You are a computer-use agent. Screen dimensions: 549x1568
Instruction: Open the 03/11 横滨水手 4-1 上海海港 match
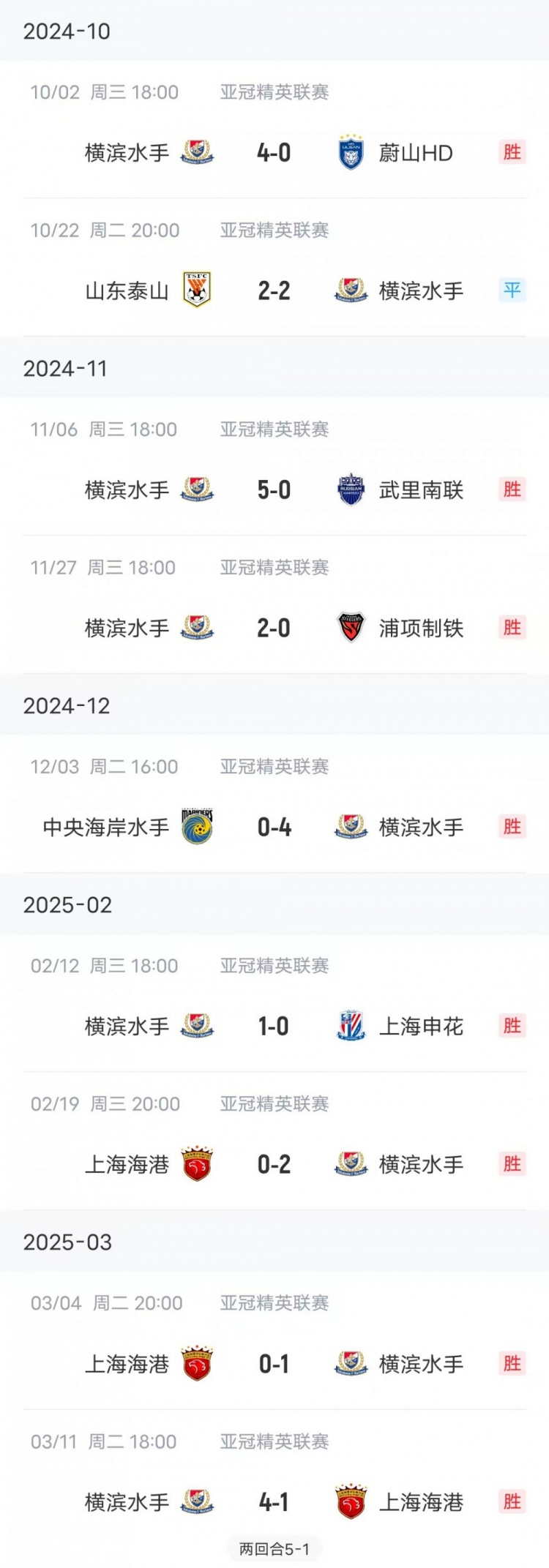(x=274, y=1502)
